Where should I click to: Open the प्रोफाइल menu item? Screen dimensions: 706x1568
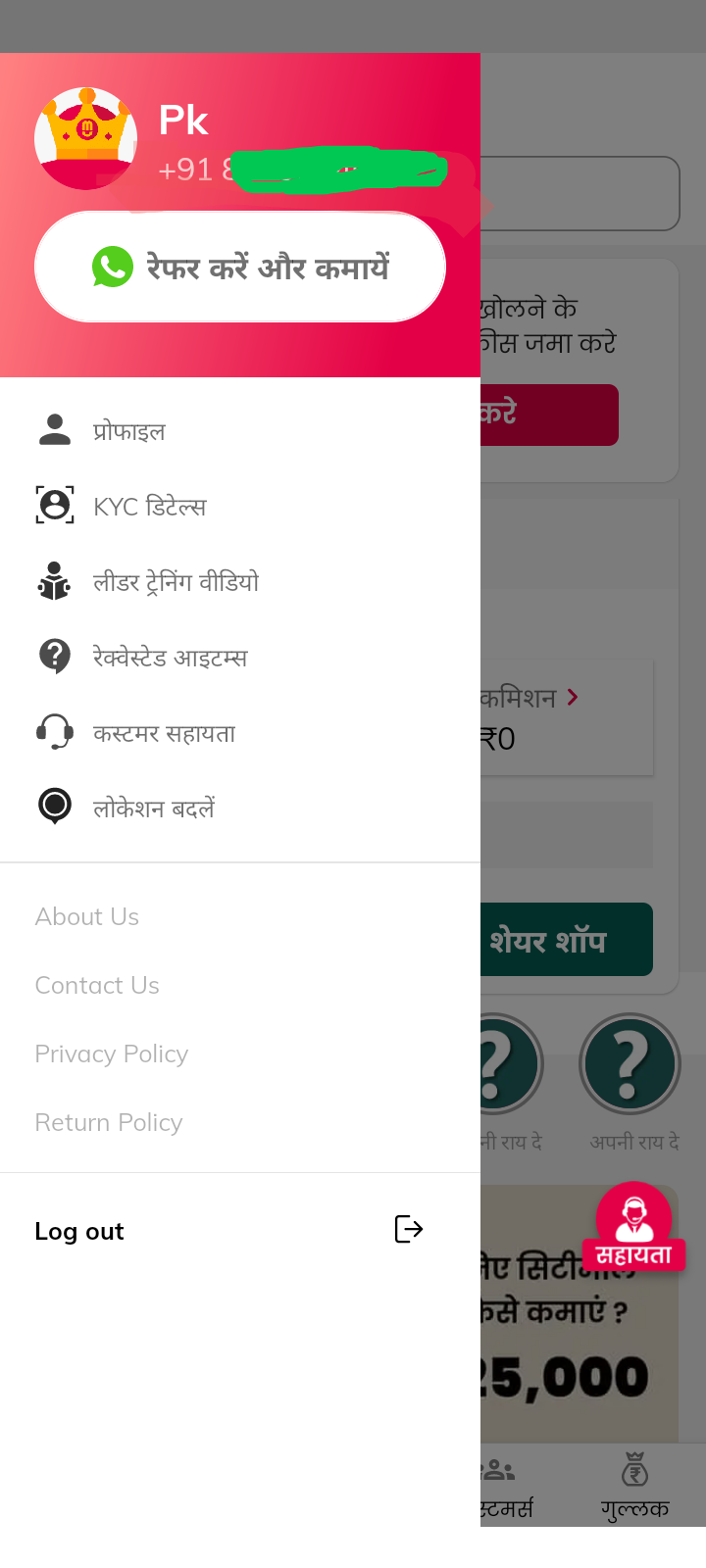[128, 431]
